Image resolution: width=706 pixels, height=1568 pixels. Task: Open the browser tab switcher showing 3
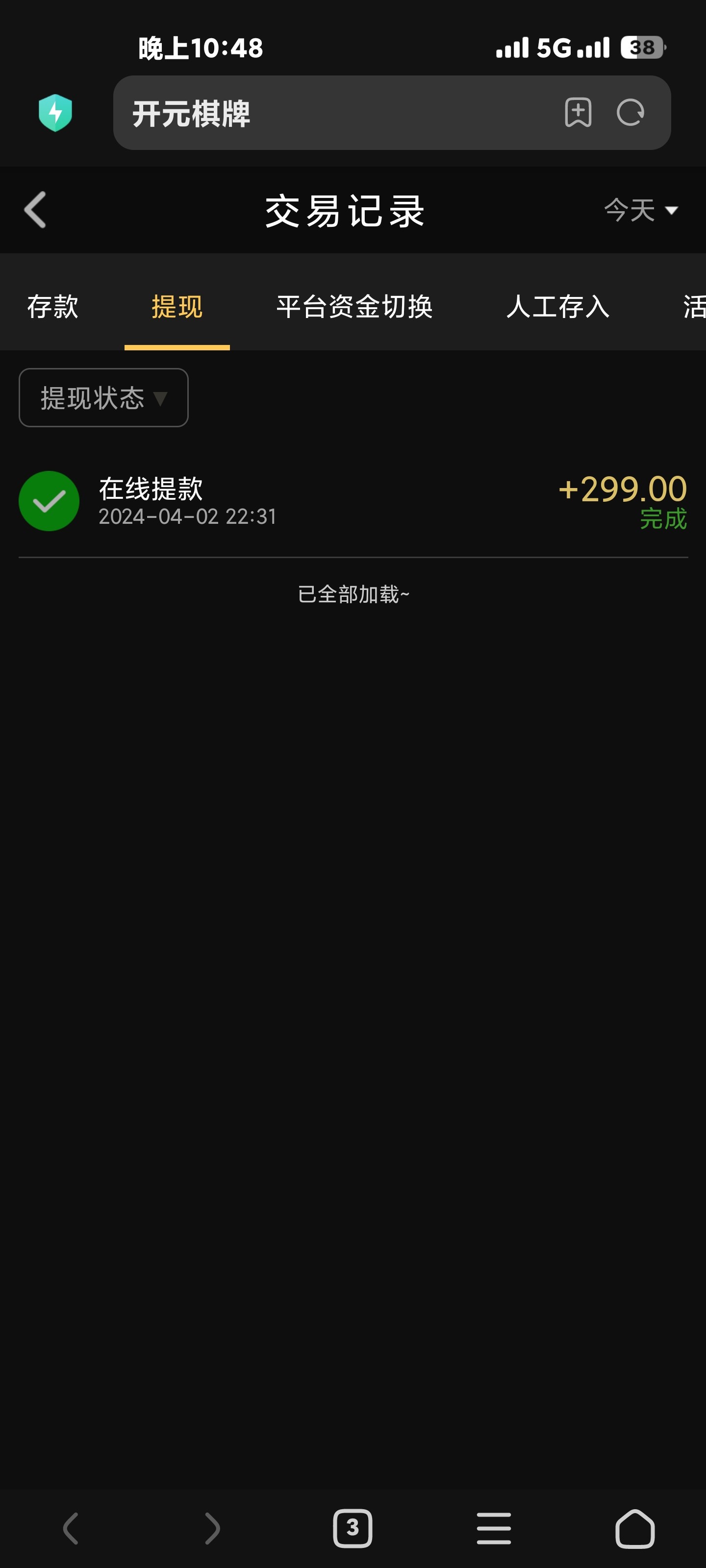[x=352, y=1528]
